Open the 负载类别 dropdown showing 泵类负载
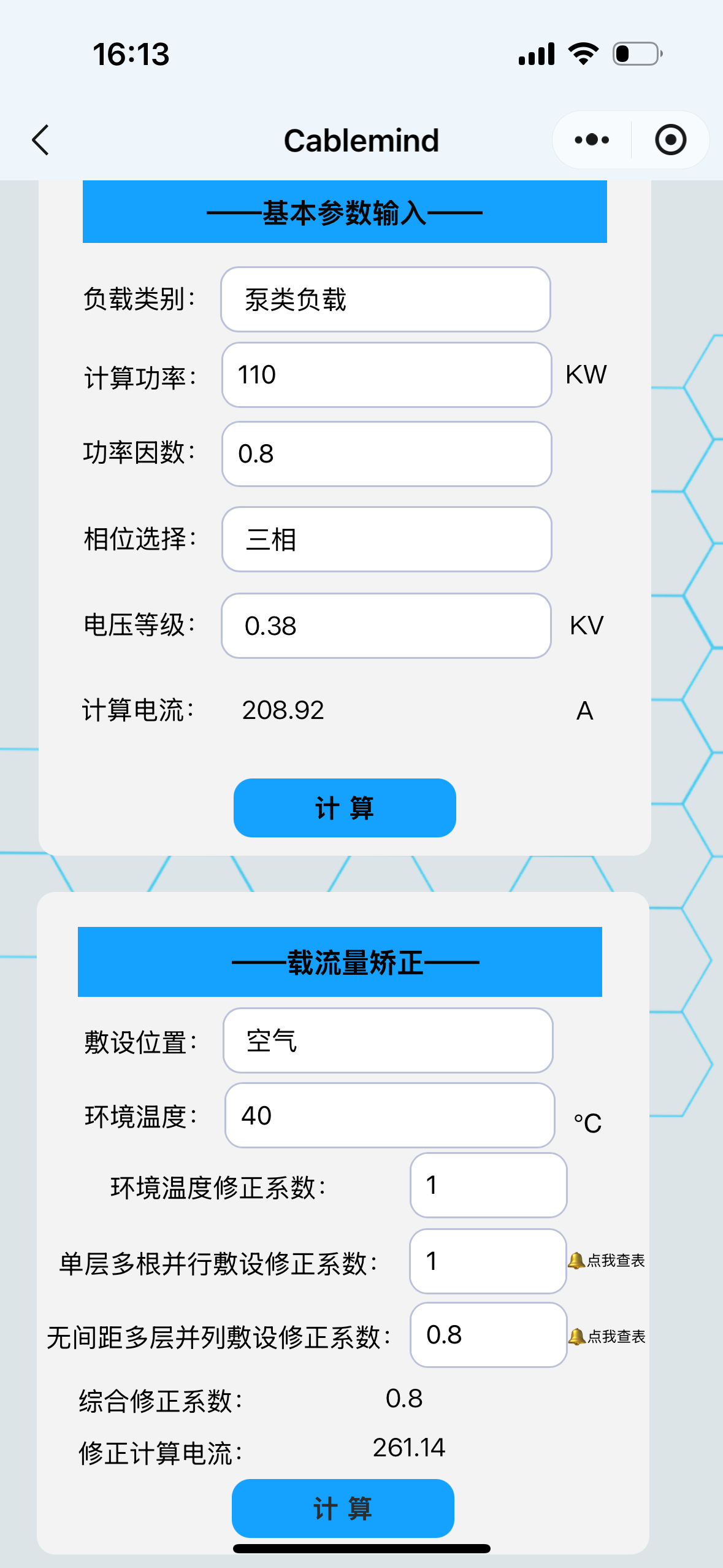723x1568 pixels. click(x=386, y=299)
